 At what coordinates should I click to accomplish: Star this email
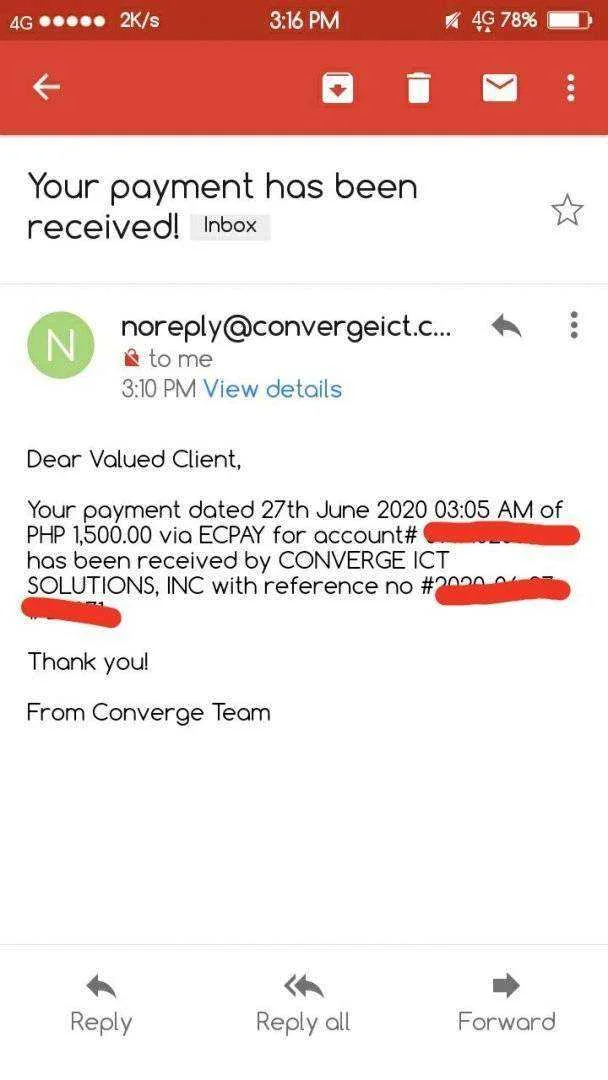(x=567, y=211)
